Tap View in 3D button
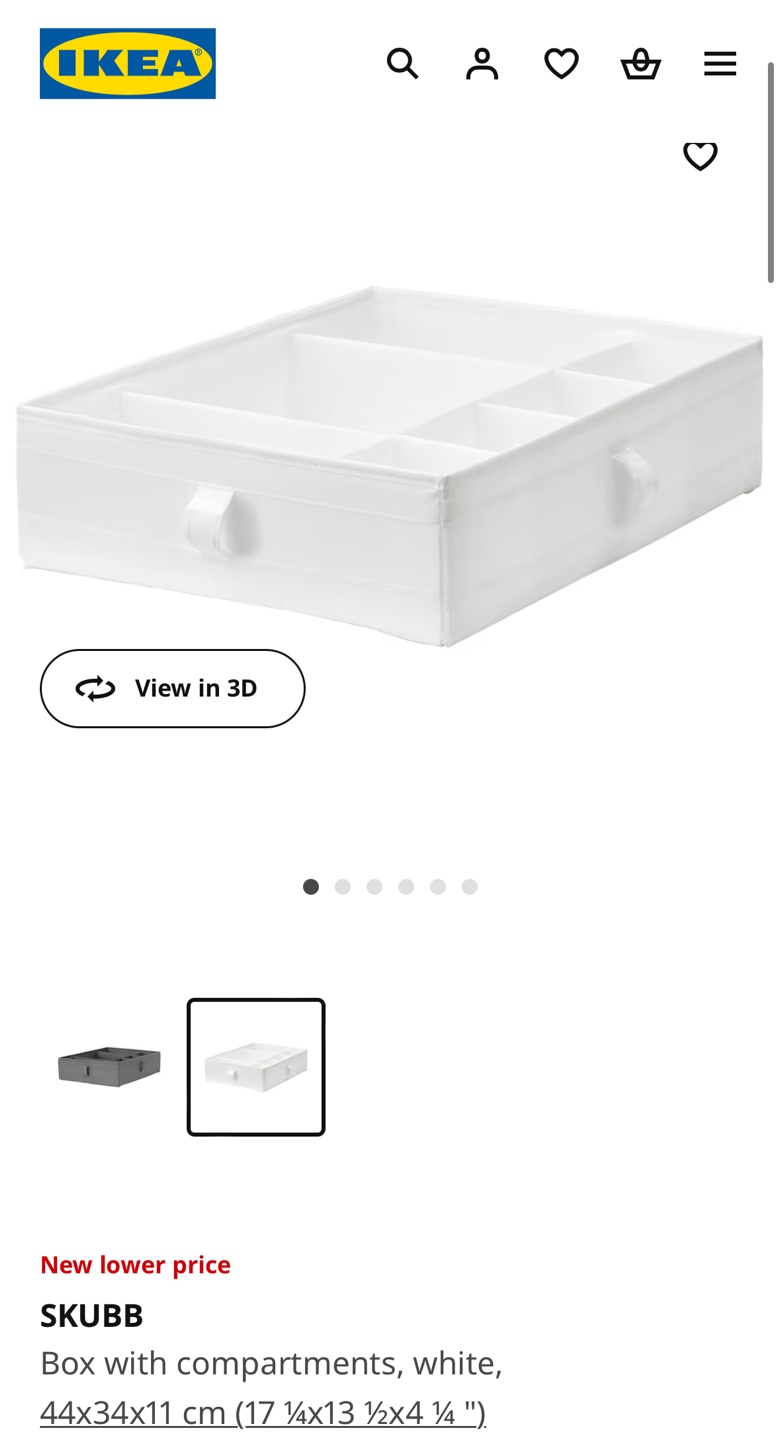 pos(172,688)
